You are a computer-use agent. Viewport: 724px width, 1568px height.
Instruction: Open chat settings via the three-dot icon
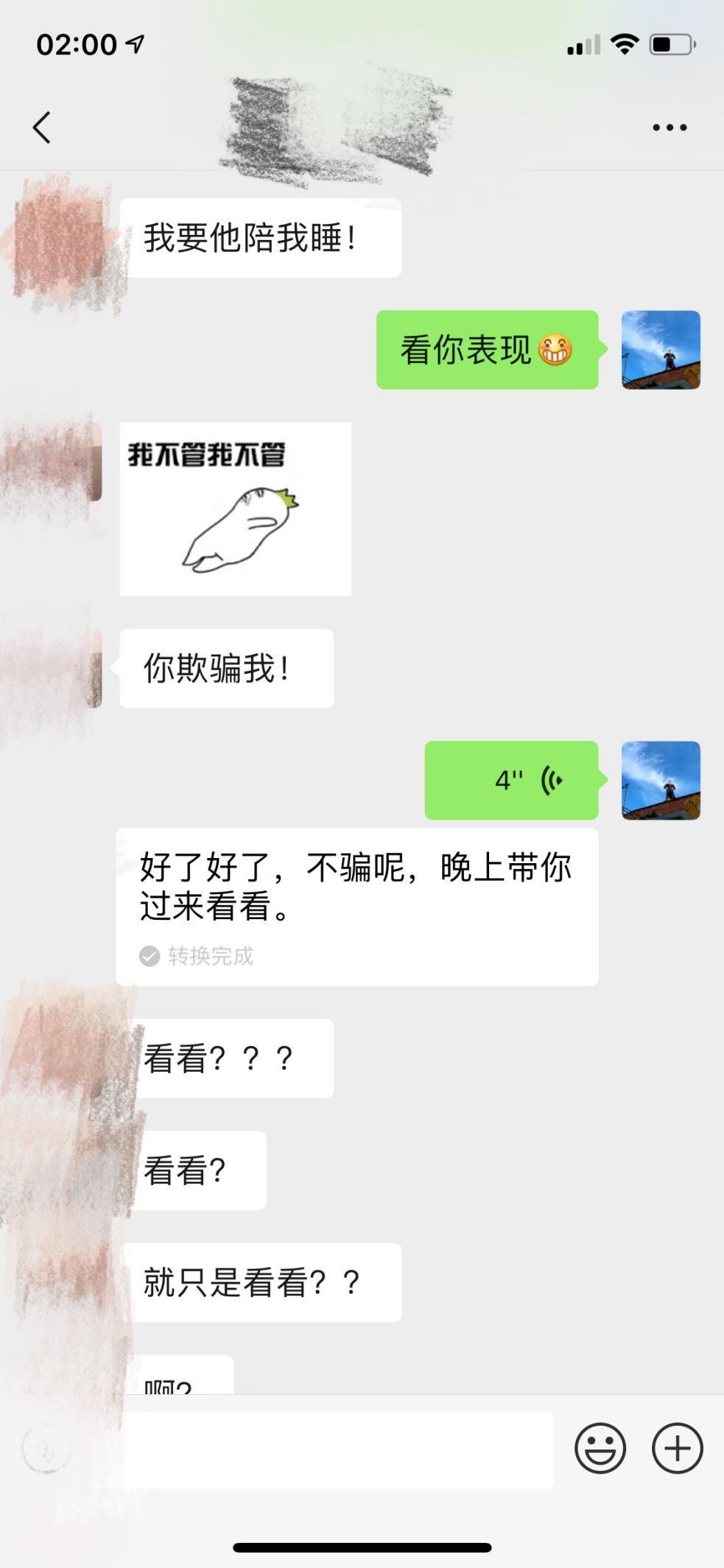(667, 125)
